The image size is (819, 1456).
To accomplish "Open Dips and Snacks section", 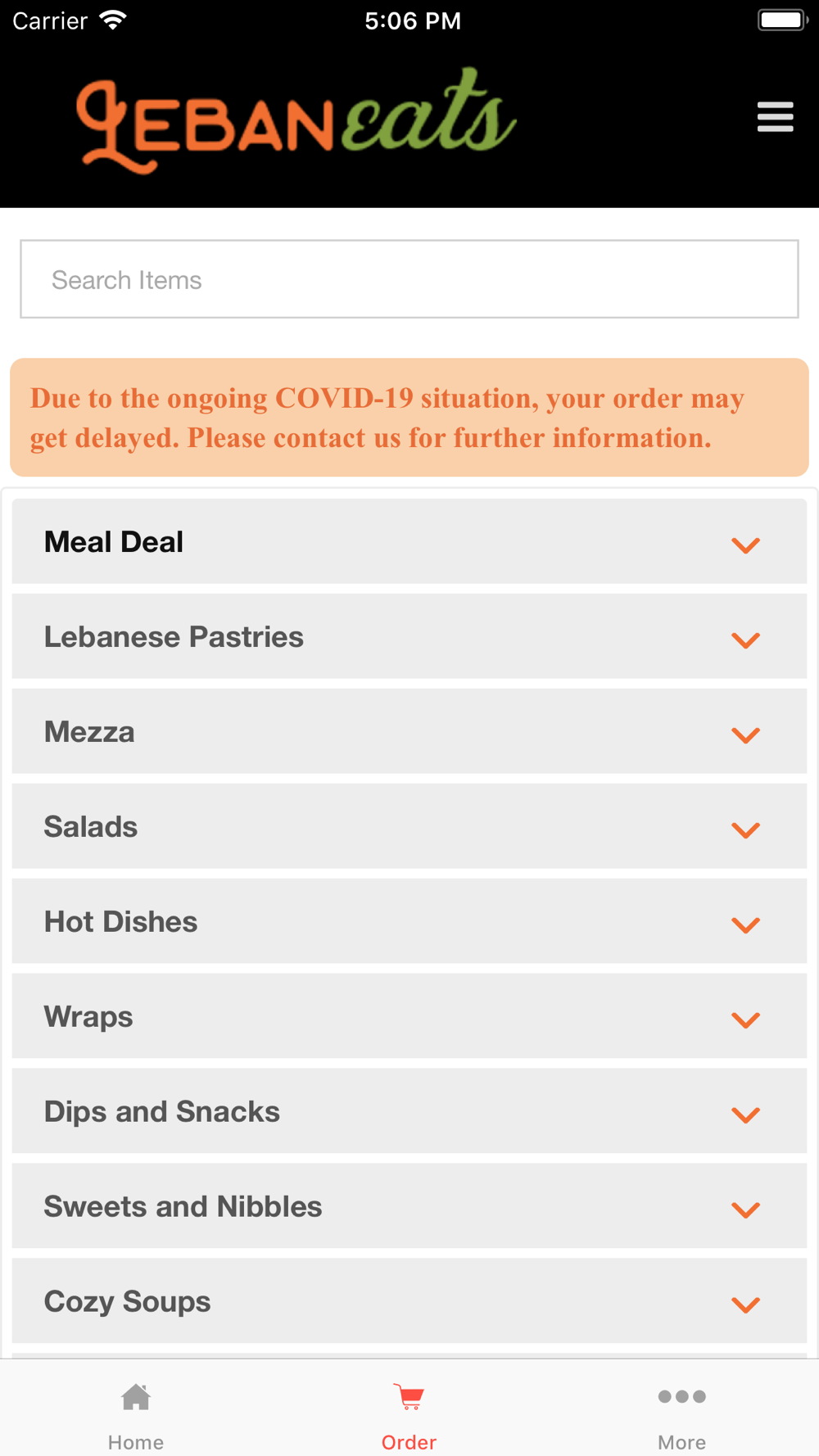I will 409,1111.
